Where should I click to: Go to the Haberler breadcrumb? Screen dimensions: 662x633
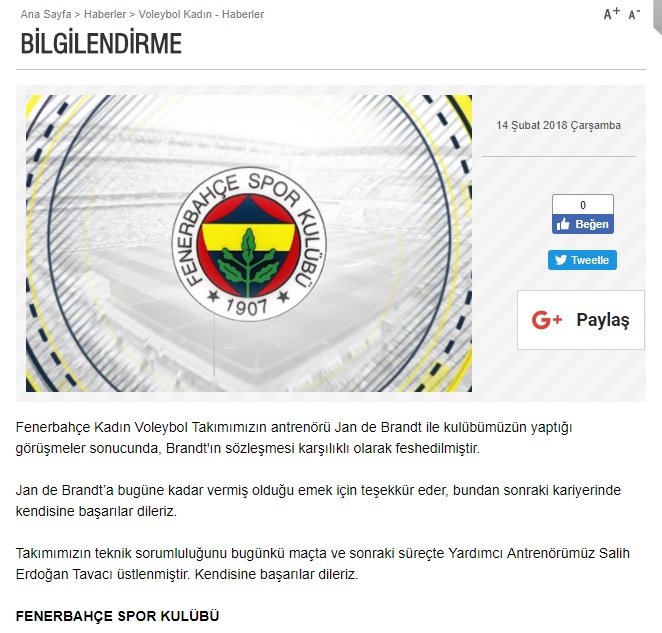(x=104, y=14)
